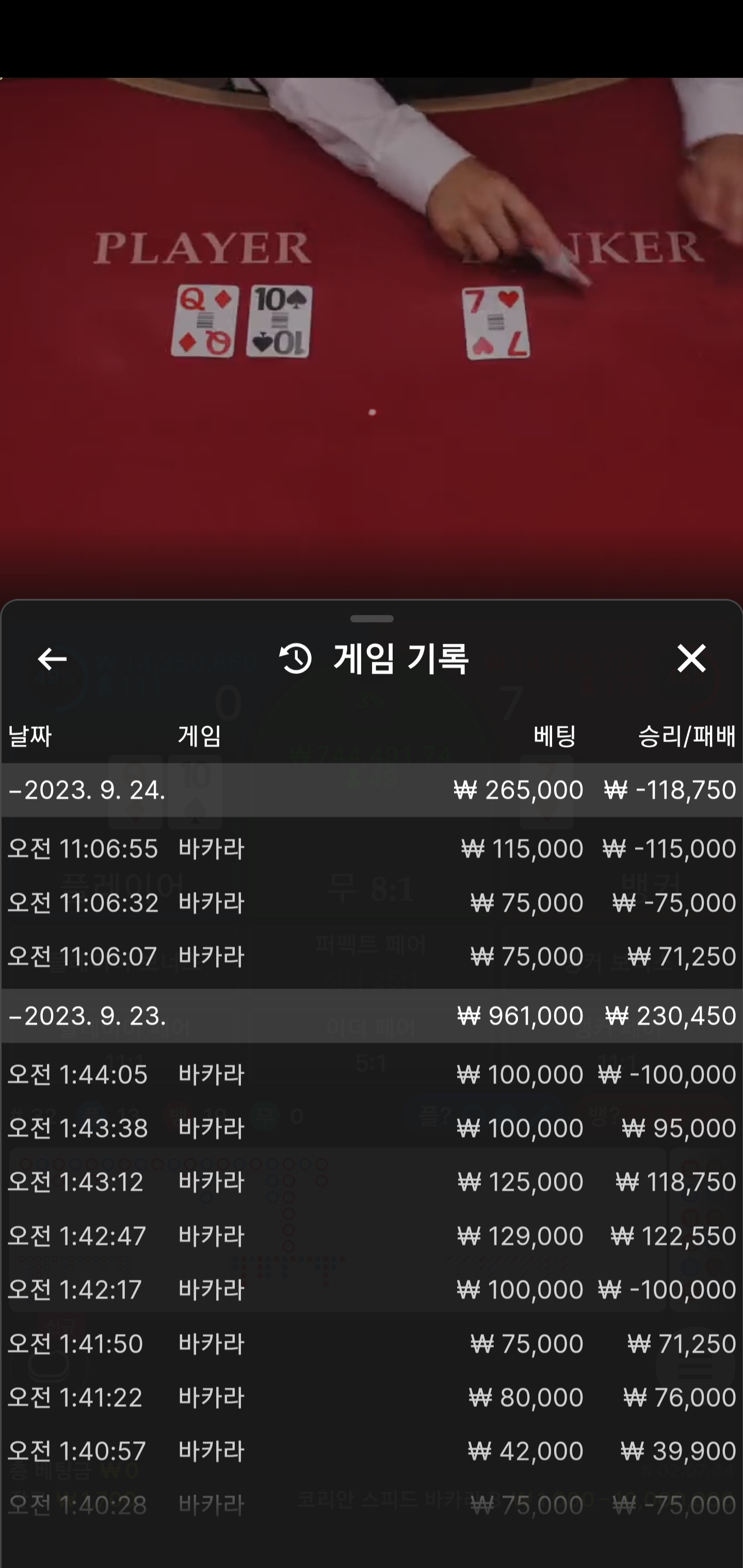Open the 오전 11:06:07 baccarat record
Screen dimensions: 743x1568
372,956
